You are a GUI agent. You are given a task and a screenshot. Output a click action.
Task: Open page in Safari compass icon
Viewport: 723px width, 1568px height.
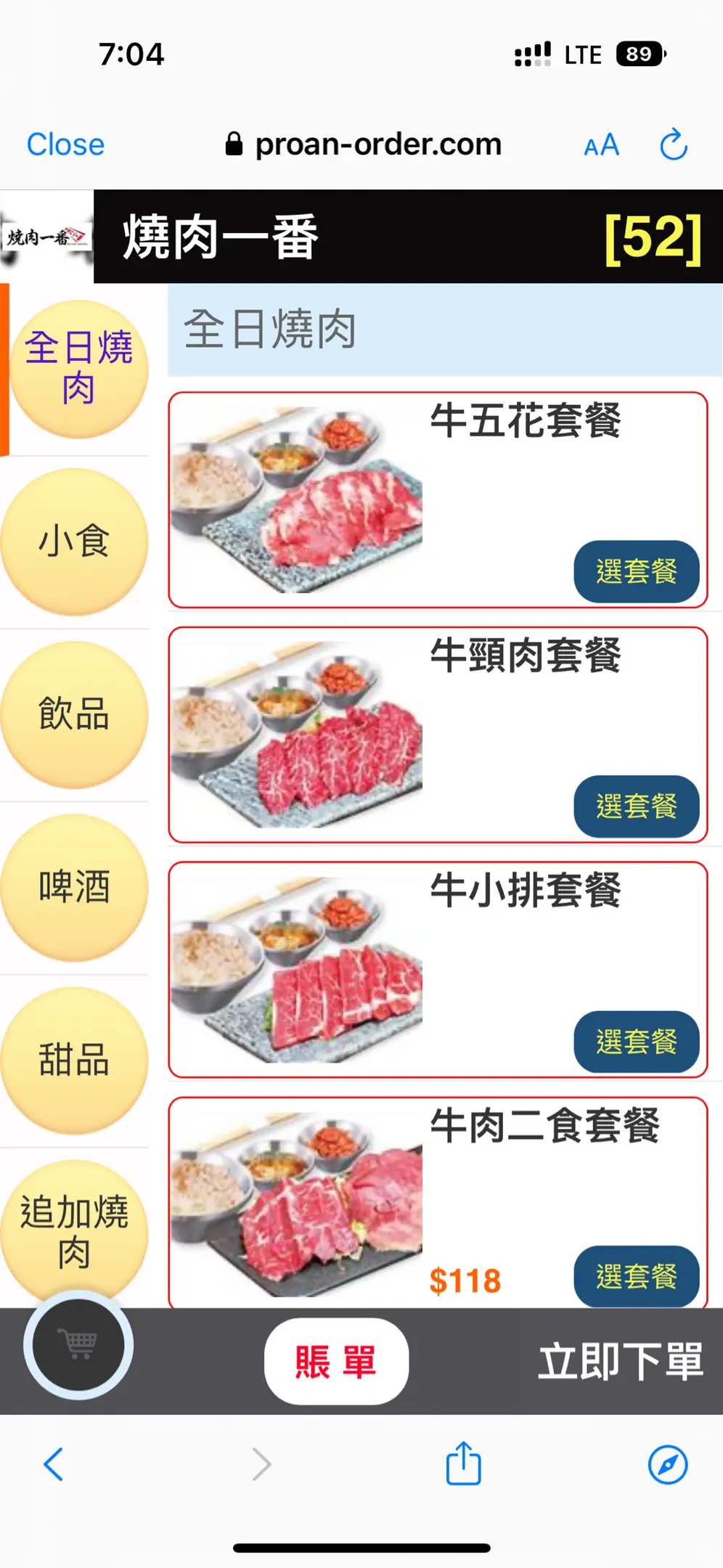point(667,1464)
